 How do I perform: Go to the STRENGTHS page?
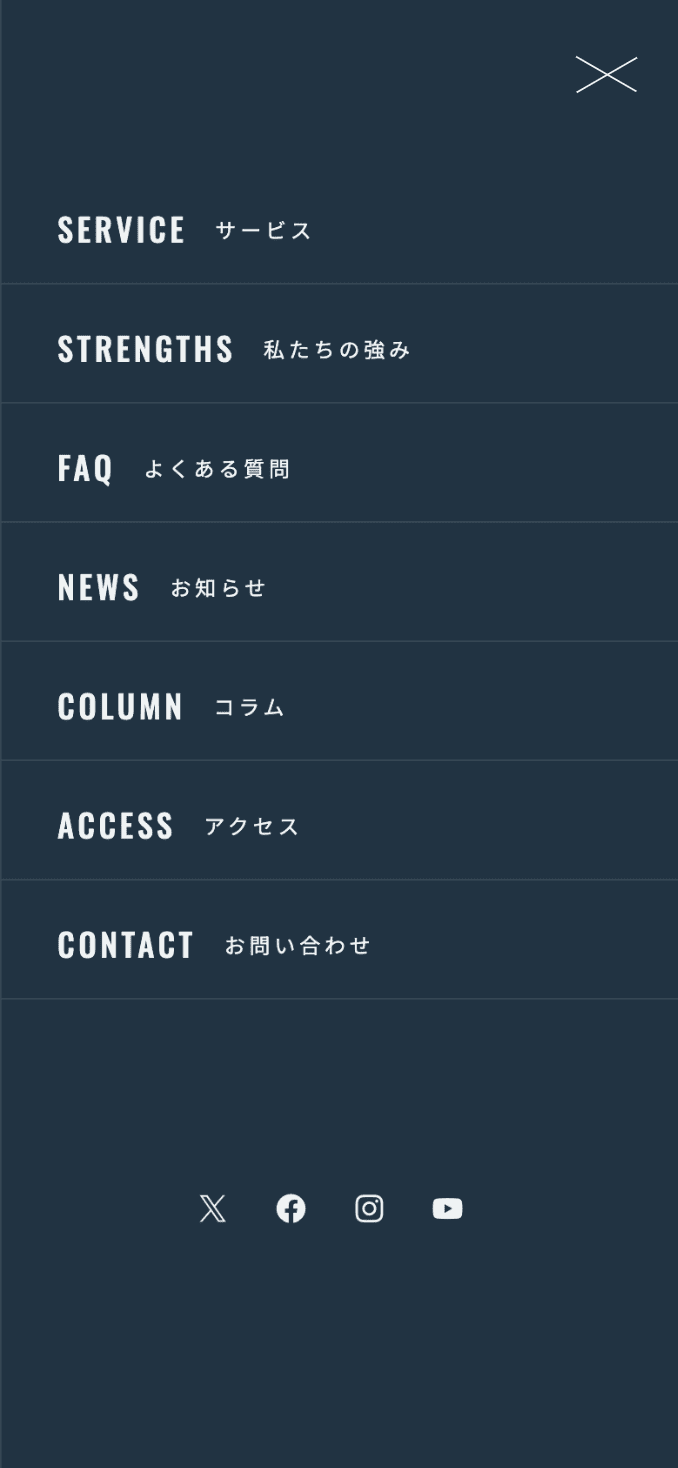(x=234, y=349)
